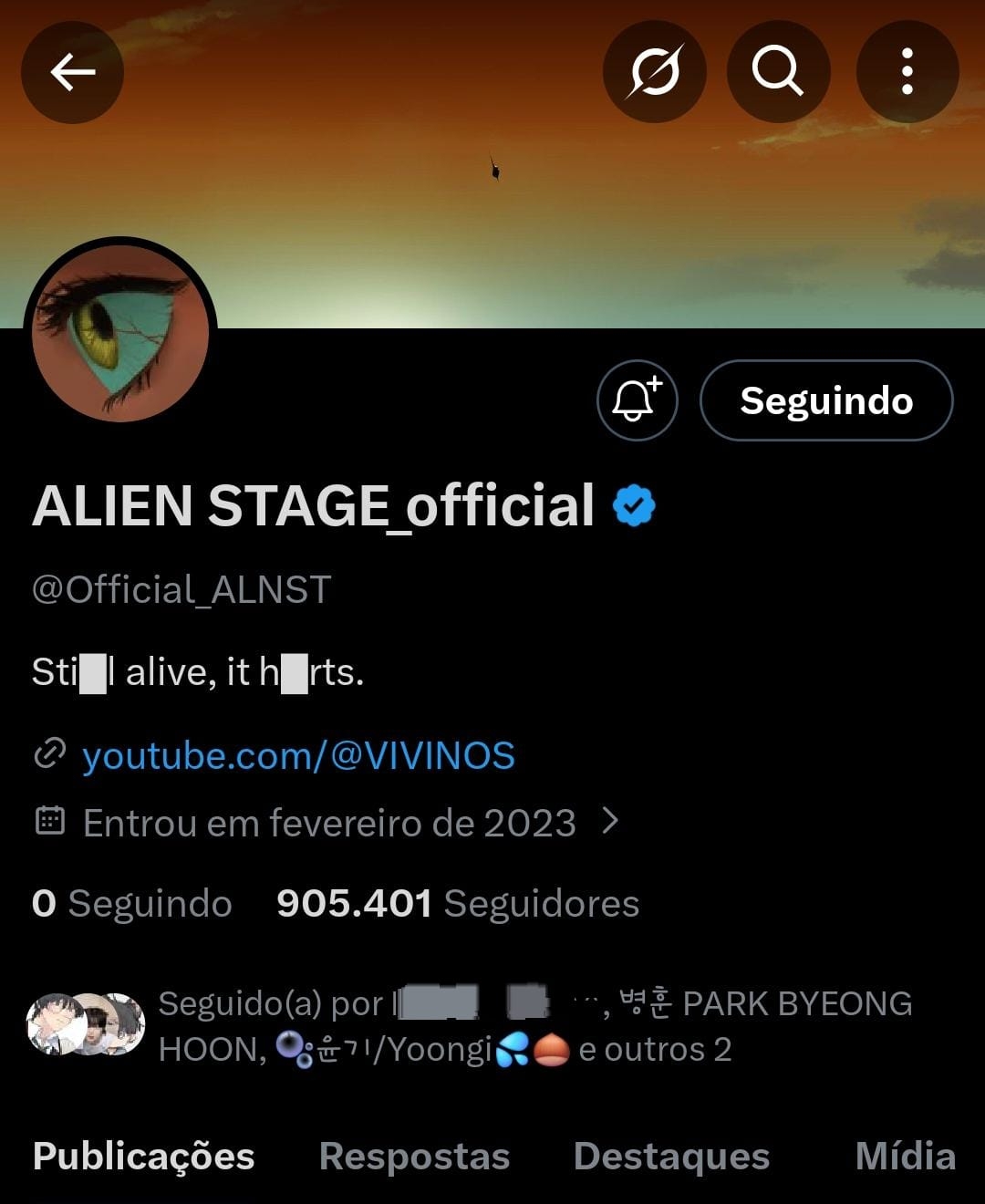Screen dimensions: 985x1204
Task: Tap the Grok icon in top bar
Action: pyautogui.click(x=654, y=72)
